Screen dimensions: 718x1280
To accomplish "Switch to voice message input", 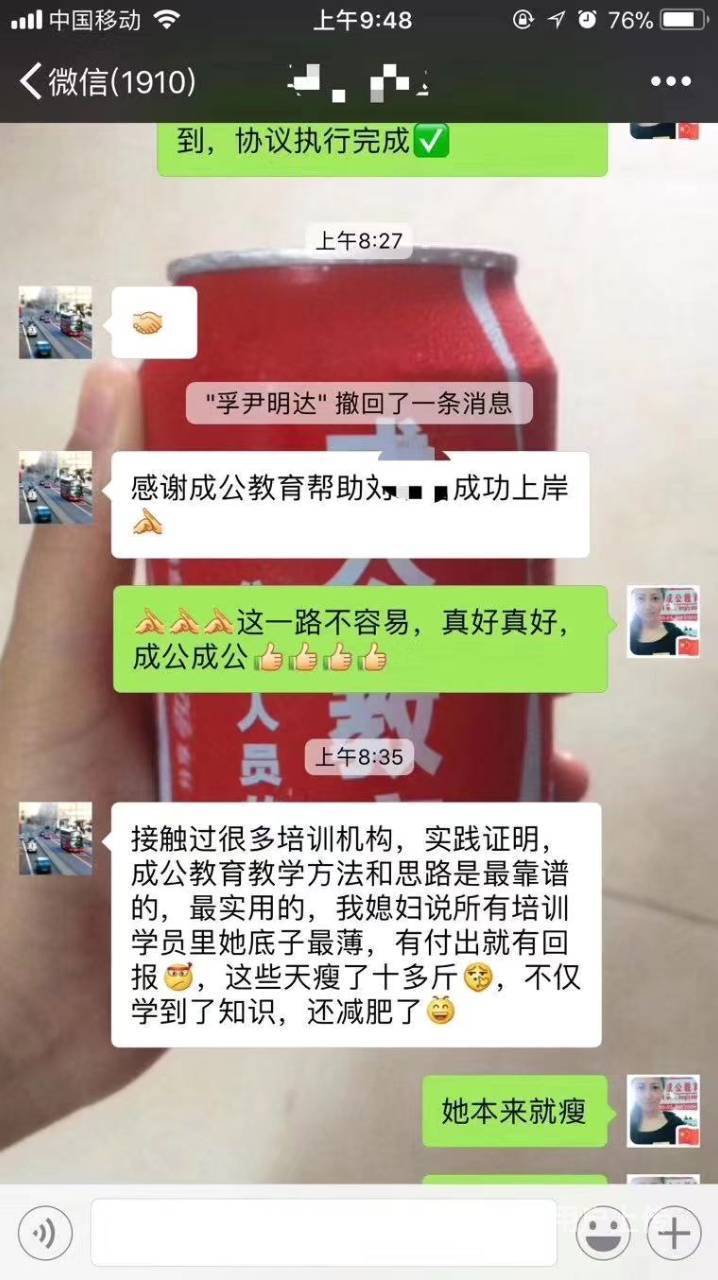I will [x=45, y=1233].
